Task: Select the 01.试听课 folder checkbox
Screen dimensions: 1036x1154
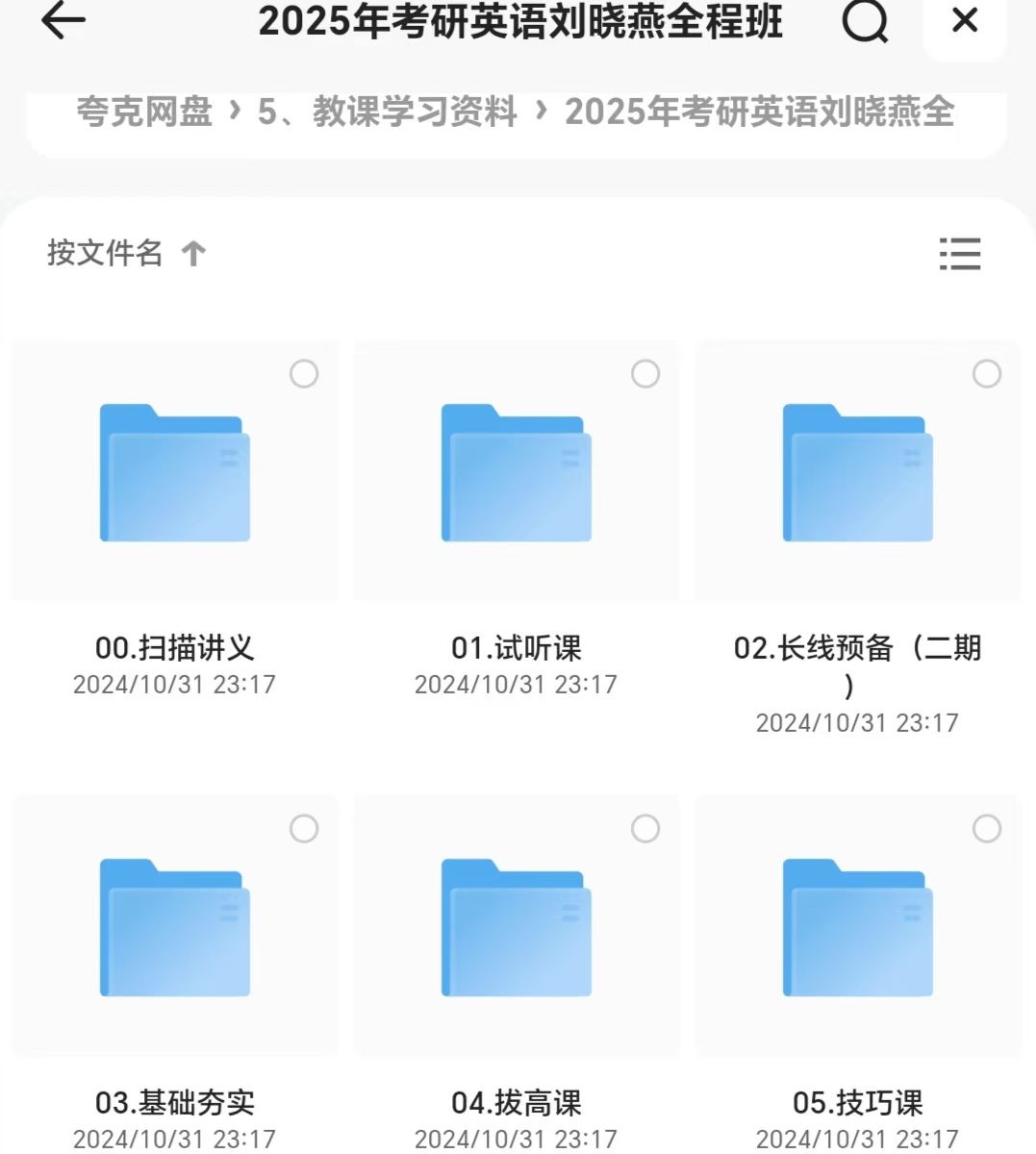Action: click(645, 374)
